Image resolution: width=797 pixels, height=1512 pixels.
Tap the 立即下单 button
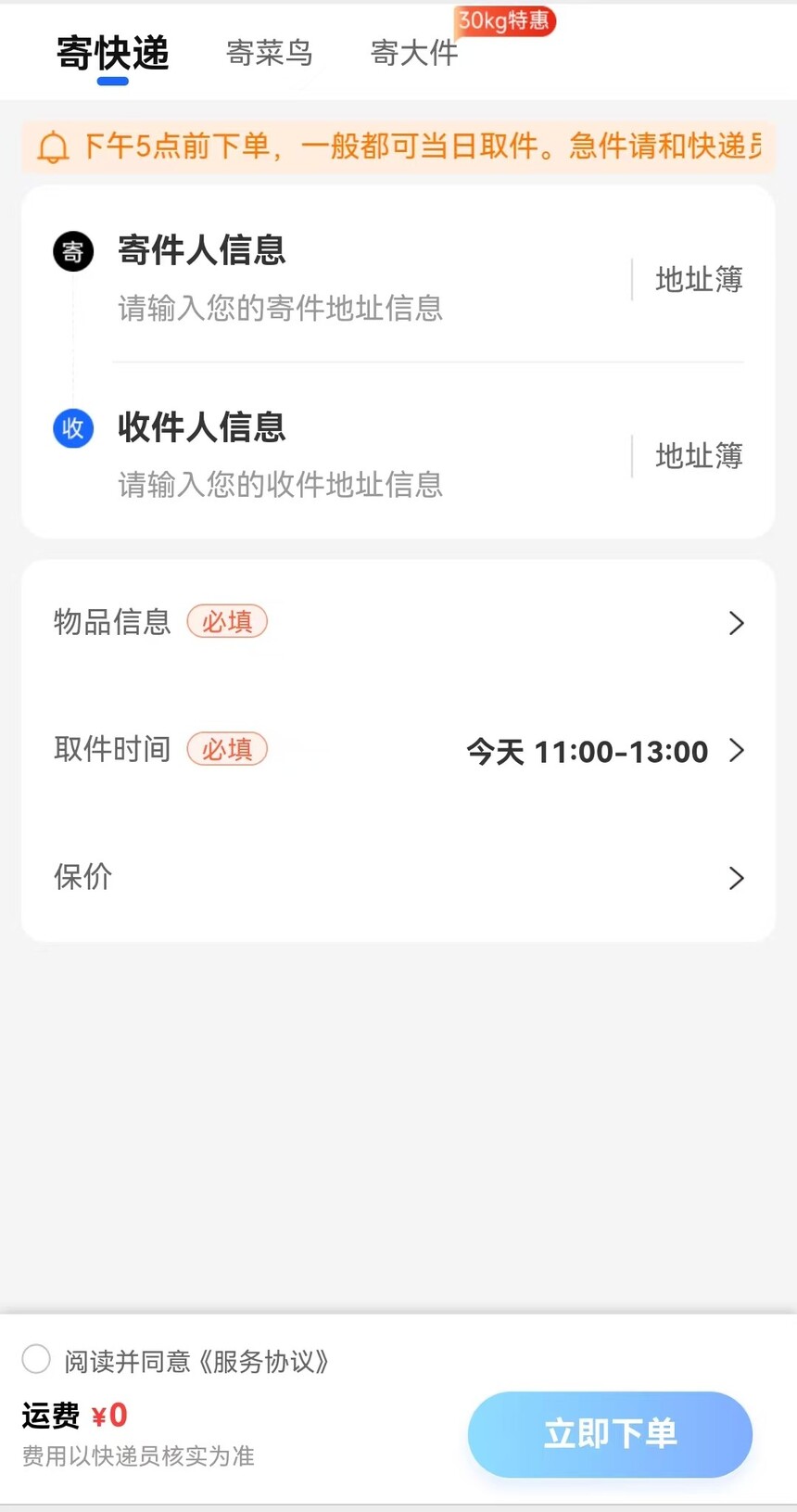610,1434
